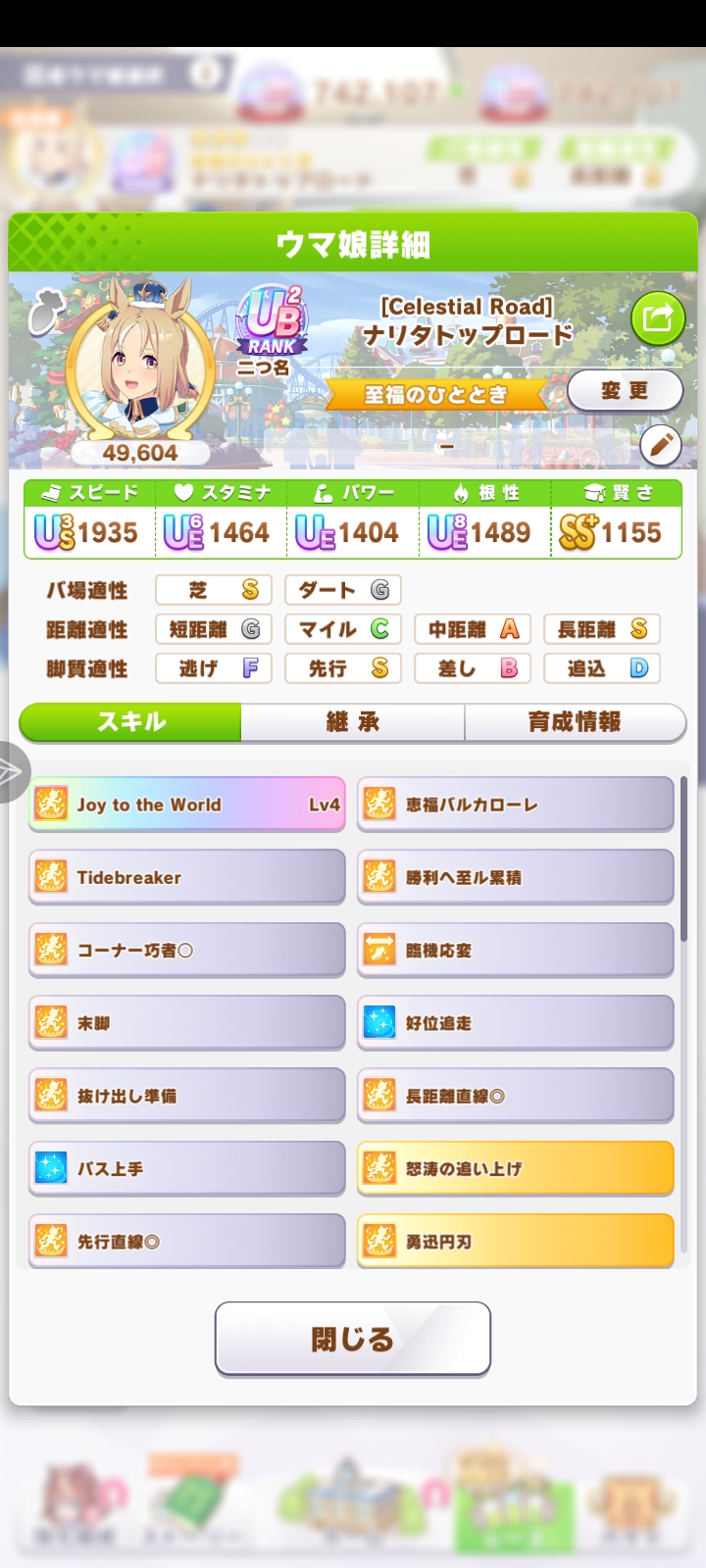Image resolution: width=706 pixels, height=1568 pixels.
Task: View the 末脚 skill details
Action: (187, 1022)
